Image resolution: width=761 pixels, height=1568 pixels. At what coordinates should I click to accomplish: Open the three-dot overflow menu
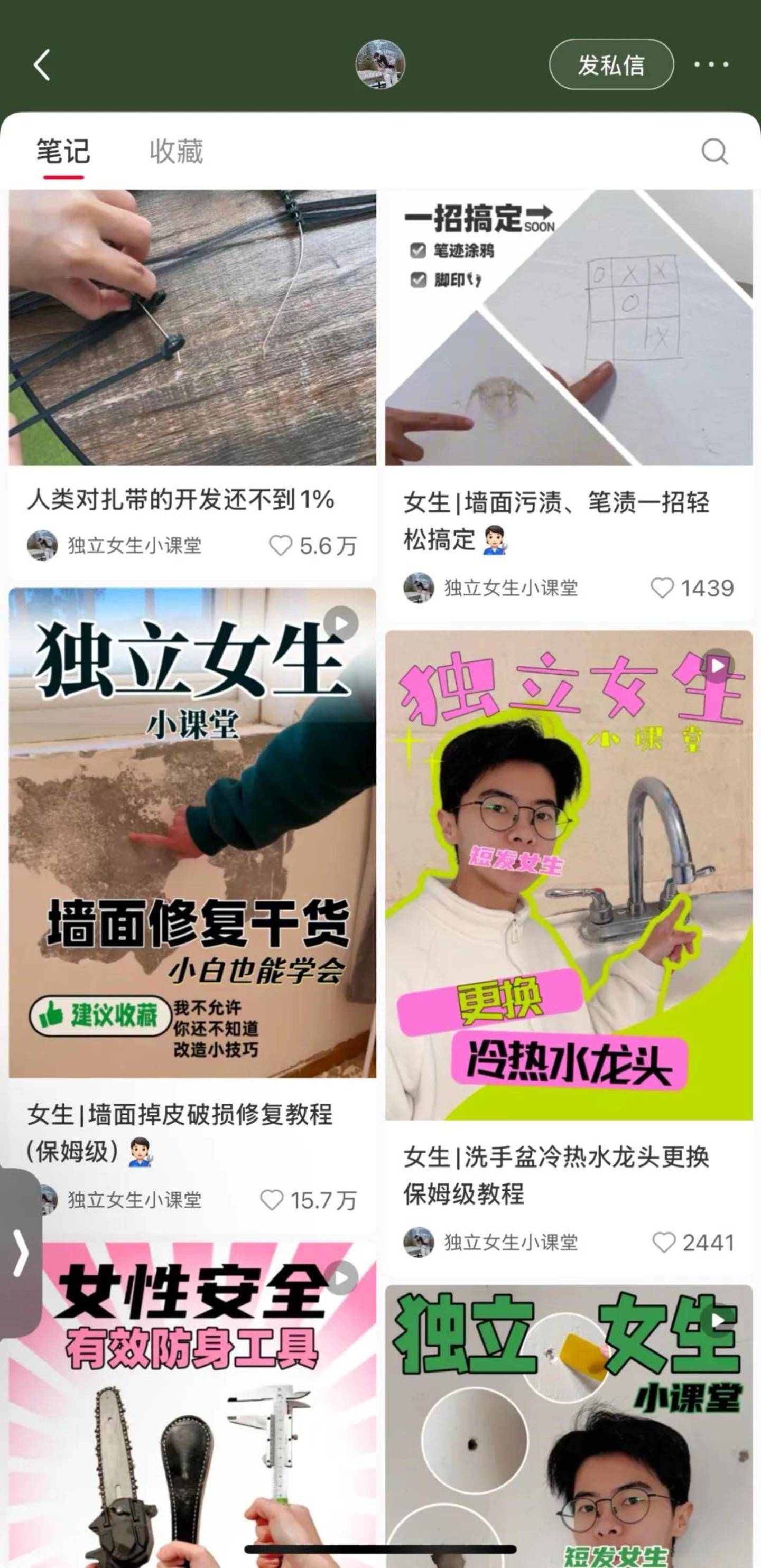711,64
